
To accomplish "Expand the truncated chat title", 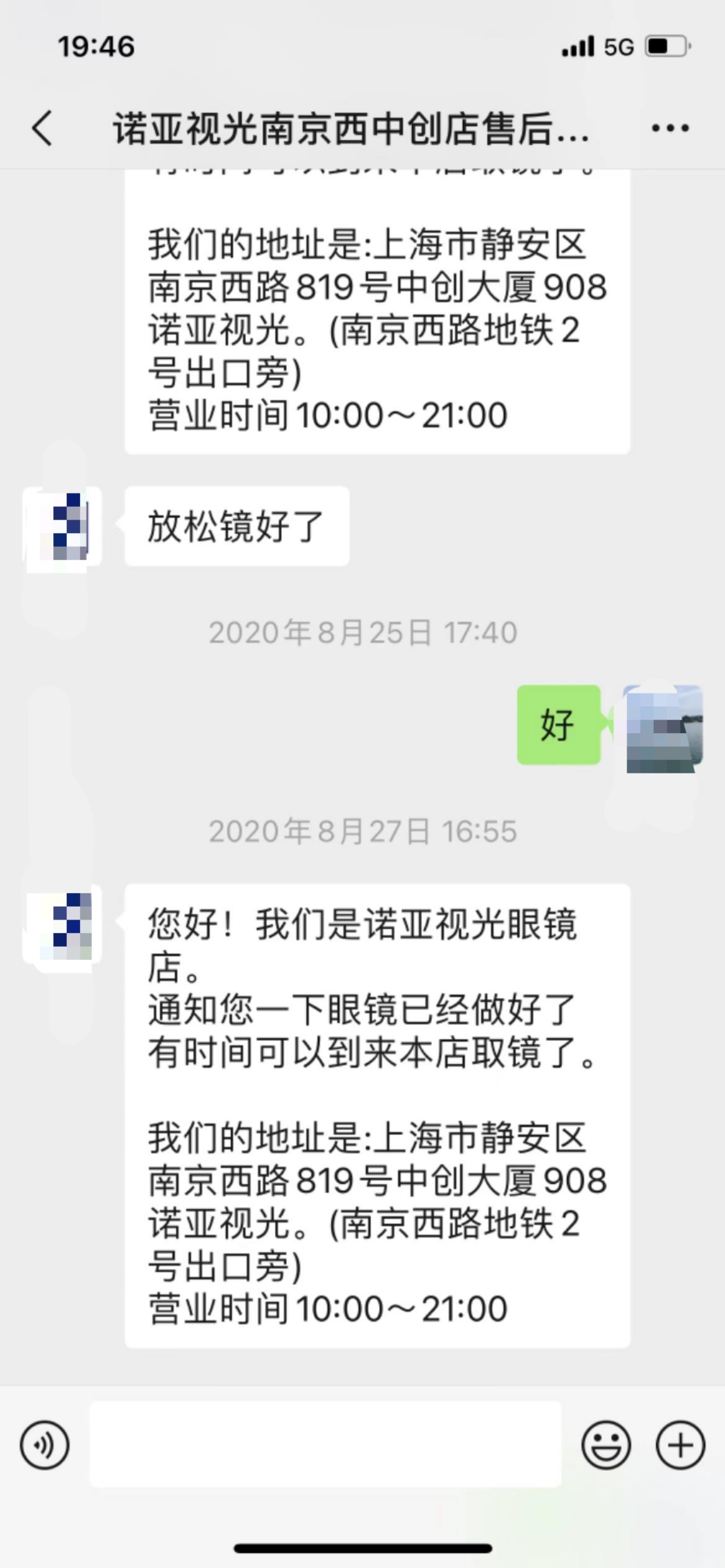I will coord(353,128).
